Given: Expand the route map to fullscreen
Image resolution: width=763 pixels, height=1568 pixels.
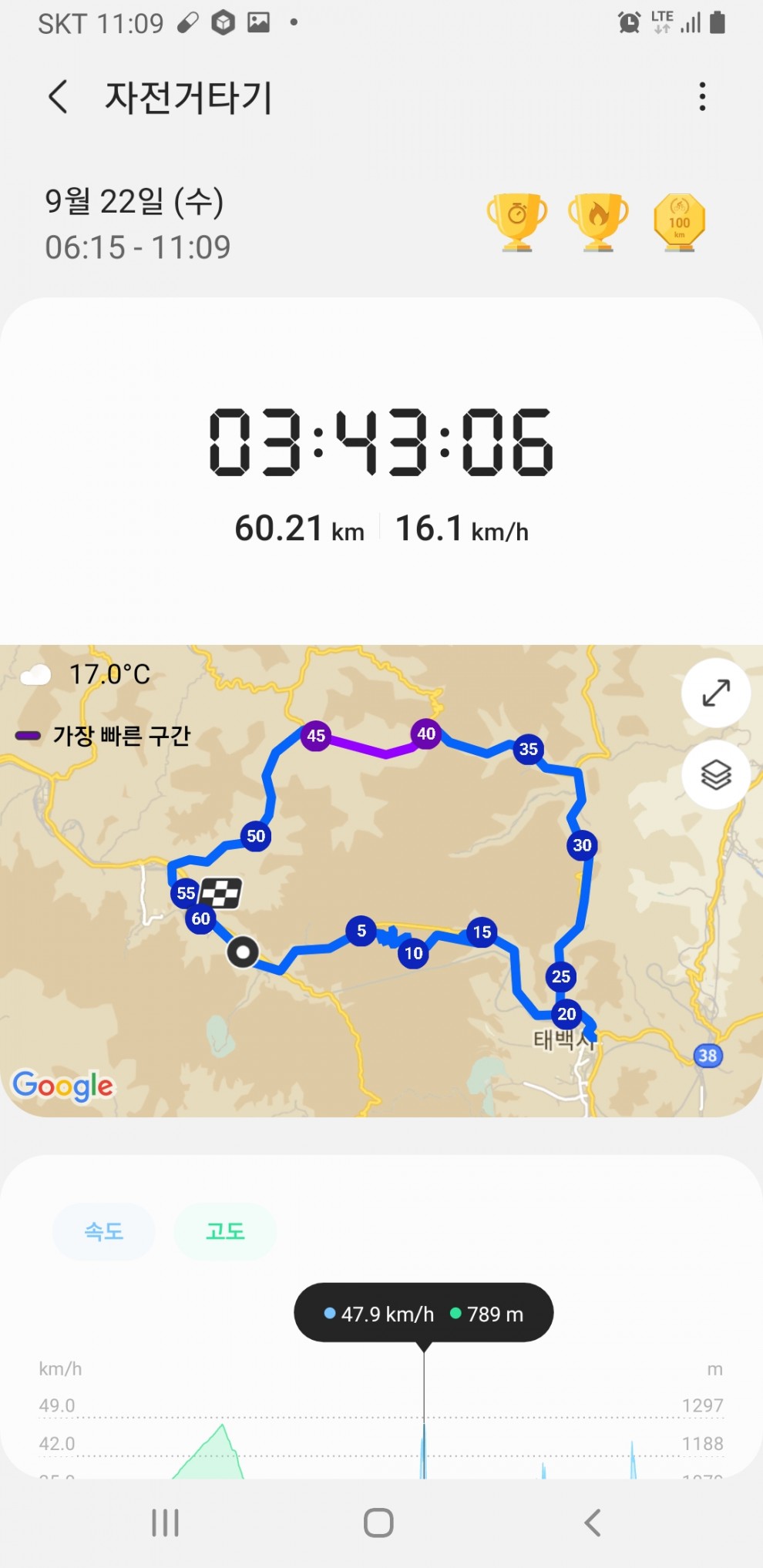Looking at the screenshot, I should point(716,693).
